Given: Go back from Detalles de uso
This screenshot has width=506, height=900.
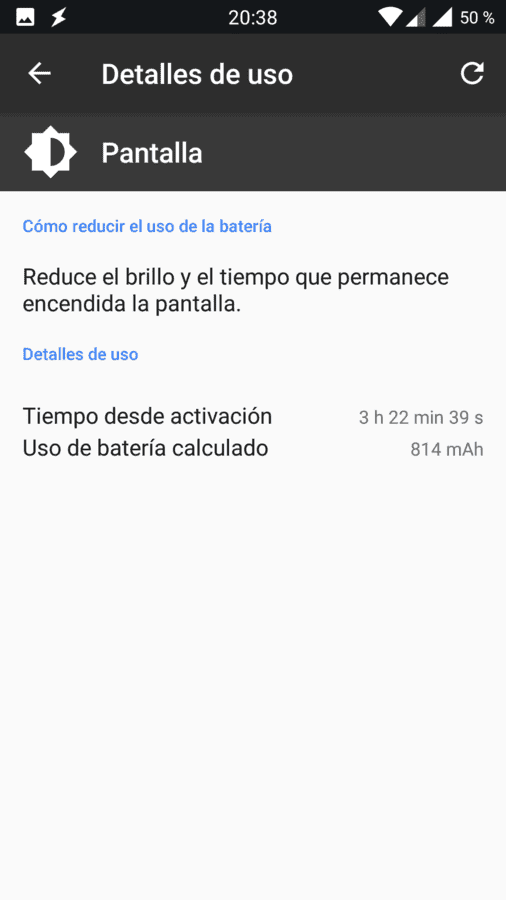Looking at the screenshot, I should [40, 73].
